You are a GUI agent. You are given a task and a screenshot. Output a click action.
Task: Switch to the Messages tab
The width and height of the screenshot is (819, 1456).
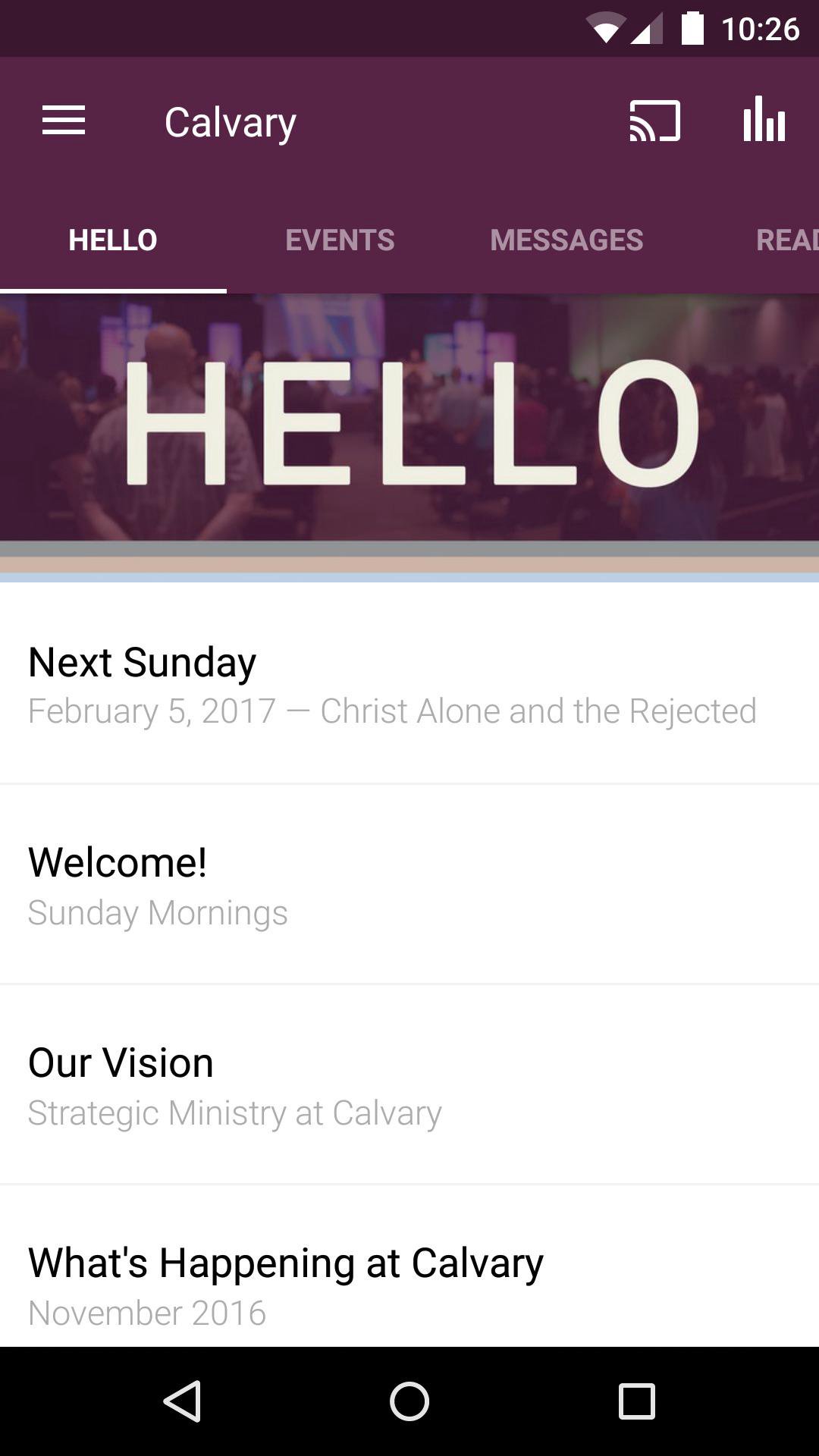tap(566, 240)
